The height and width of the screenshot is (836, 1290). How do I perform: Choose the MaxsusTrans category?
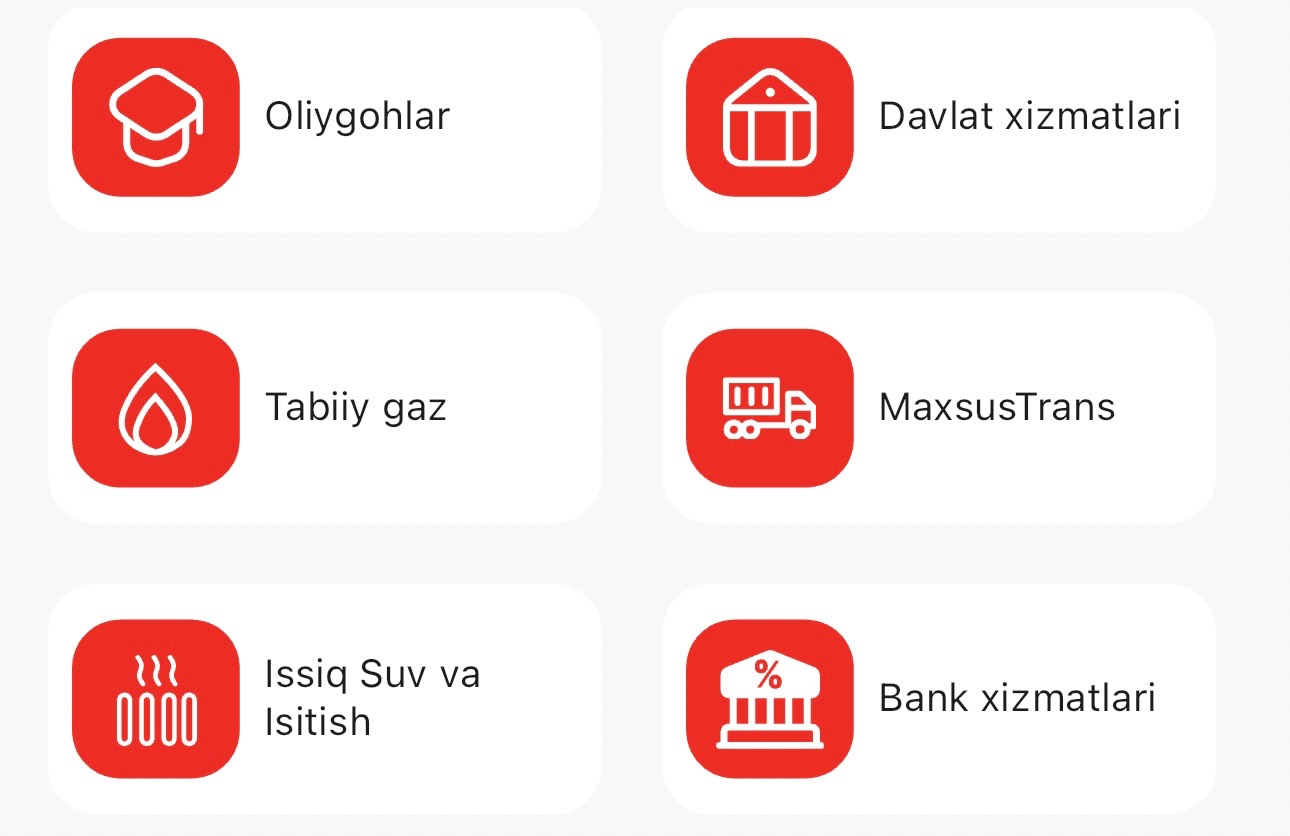coord(938,408)
